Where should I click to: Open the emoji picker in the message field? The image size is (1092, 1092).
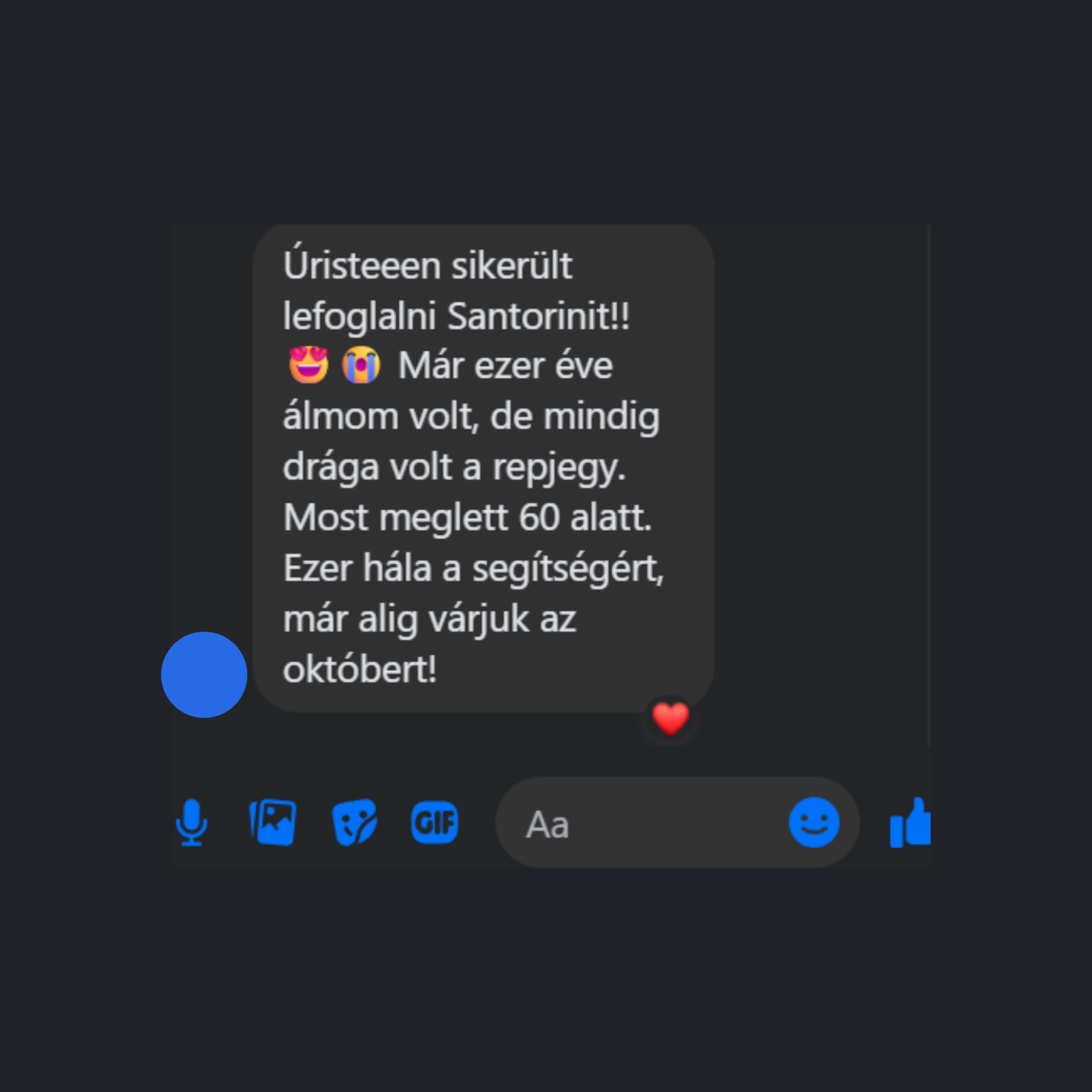click(x=814, y=822)
